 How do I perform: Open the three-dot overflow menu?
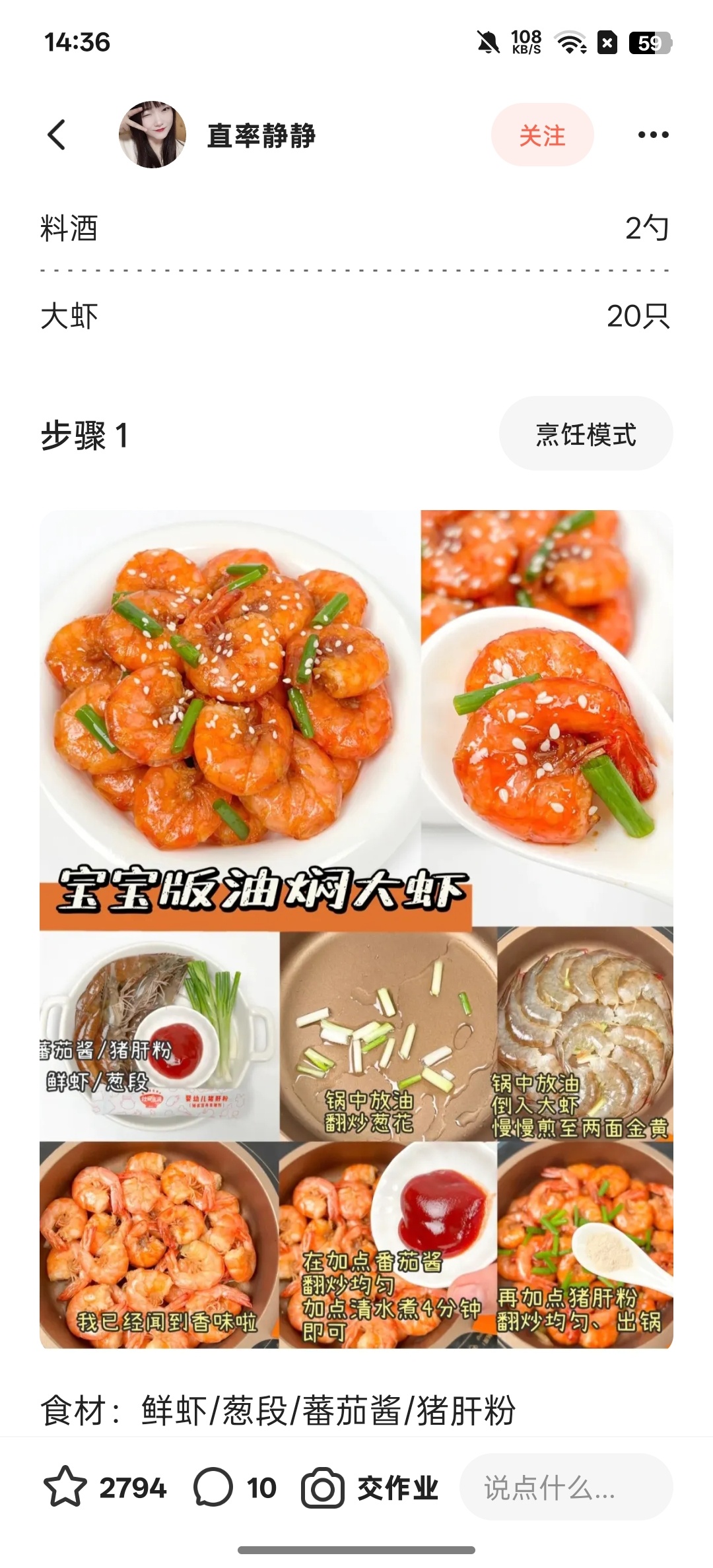click(653, 135)
